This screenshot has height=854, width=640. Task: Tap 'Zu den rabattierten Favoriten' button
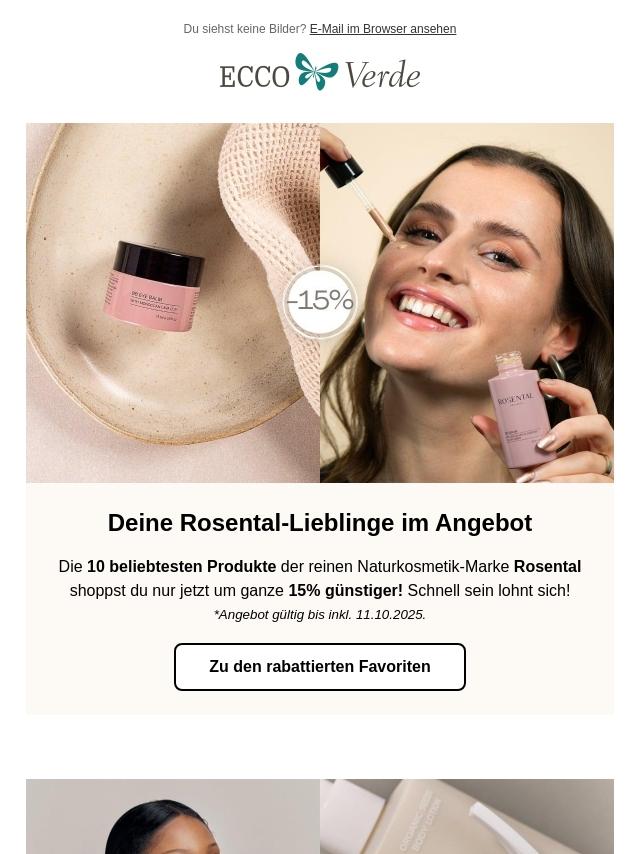pos(320,667)
